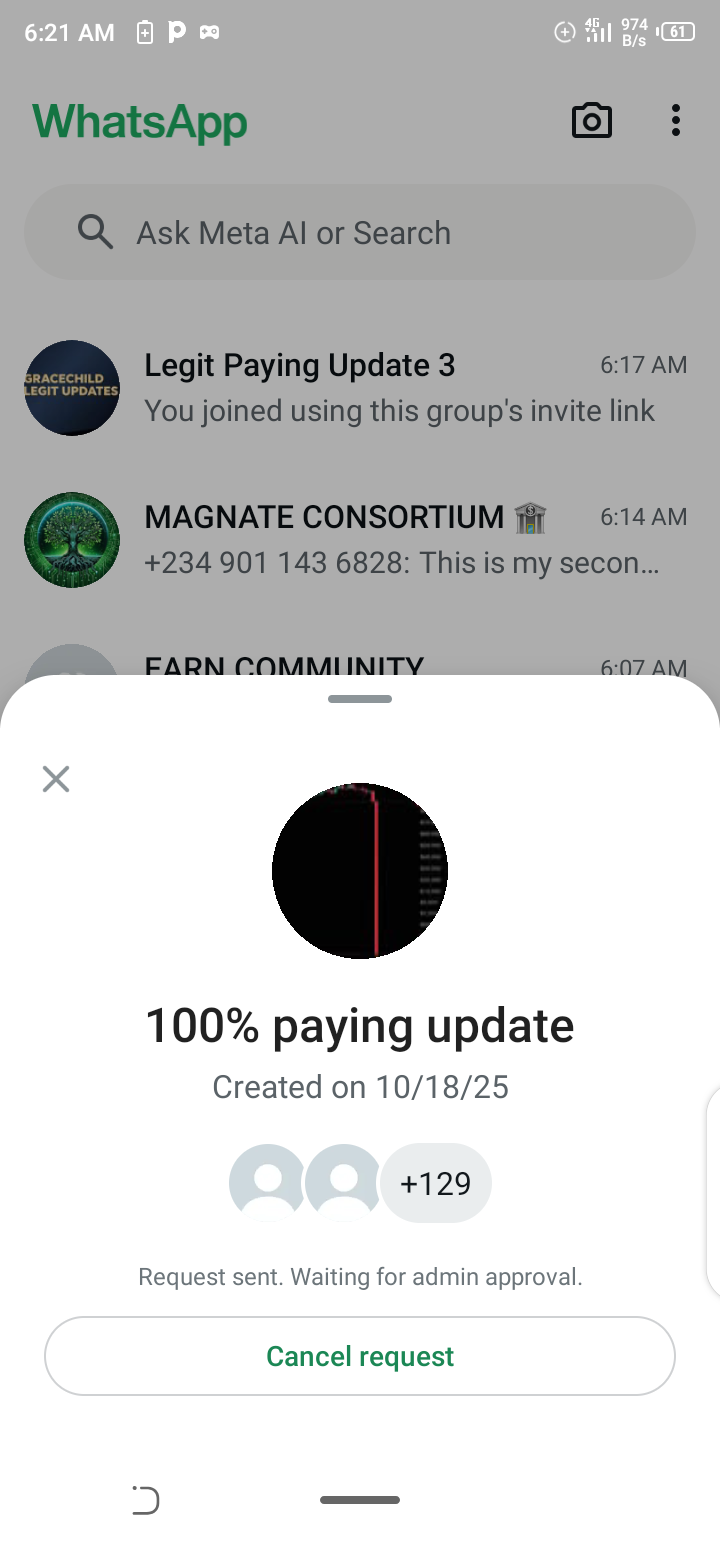Cancel the group join request

tap(360, 1356)
